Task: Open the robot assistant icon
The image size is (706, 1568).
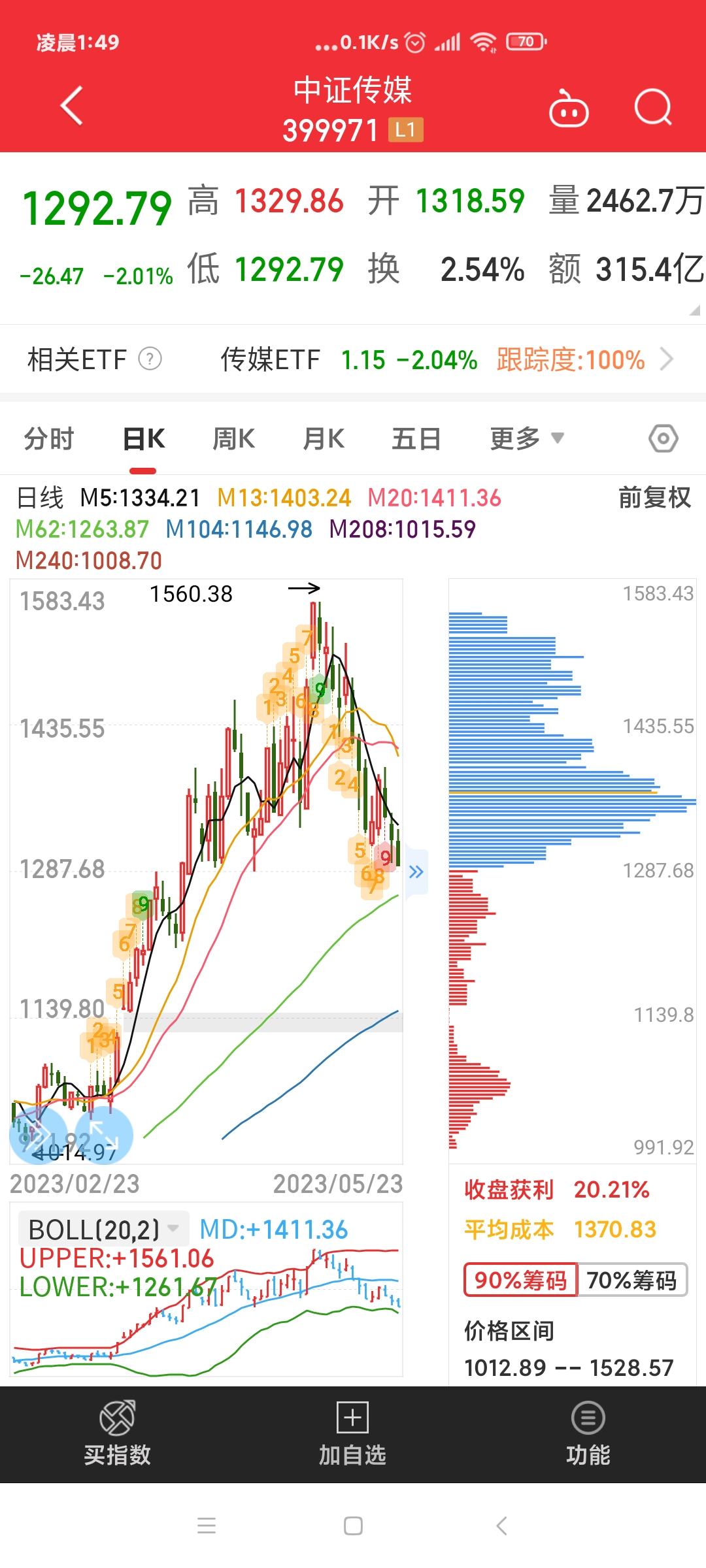Action: (569, 109)
